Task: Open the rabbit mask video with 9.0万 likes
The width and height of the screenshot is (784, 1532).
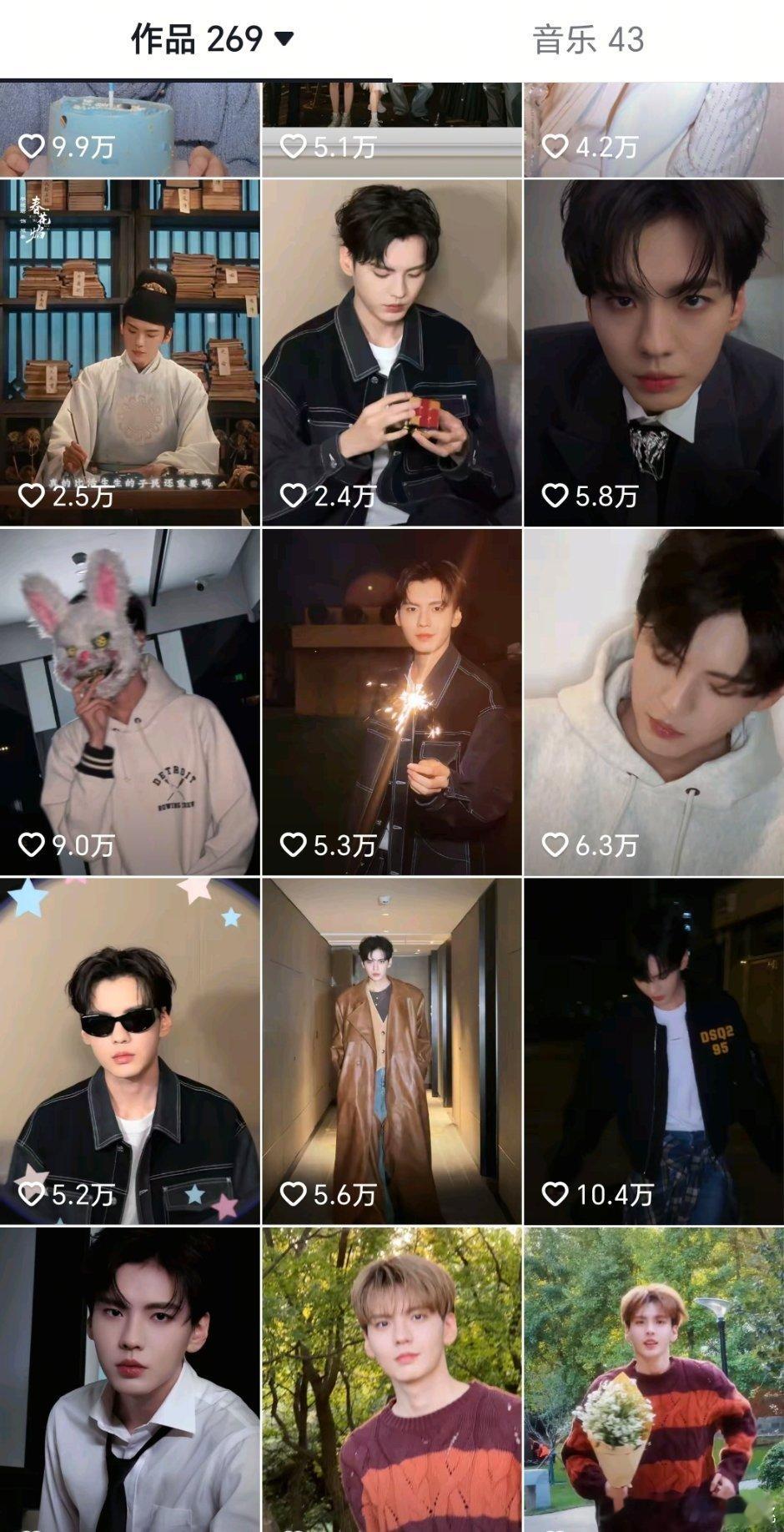Action: point(129,701)
